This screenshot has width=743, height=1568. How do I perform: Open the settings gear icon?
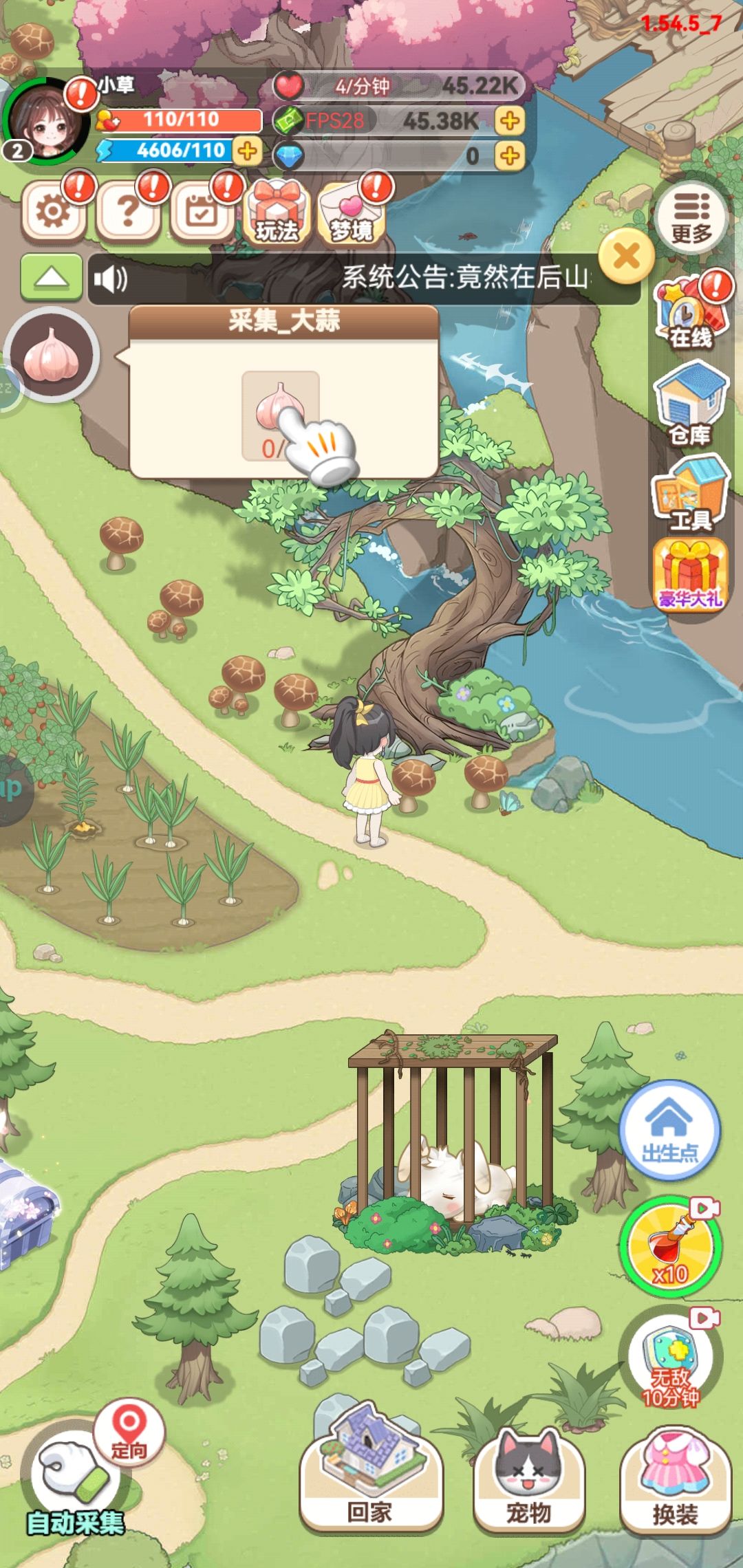coord(54,210)
